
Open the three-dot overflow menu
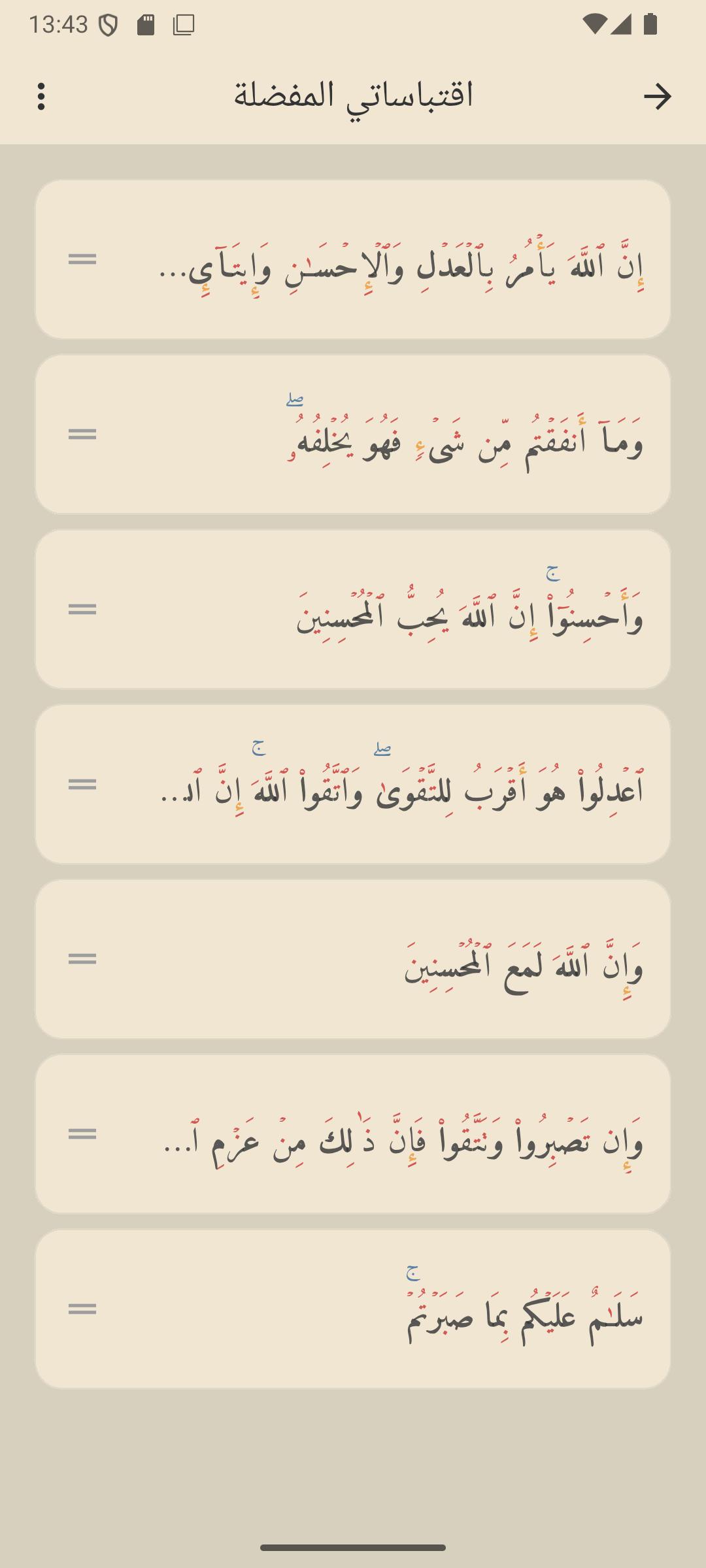click(x=41, y=97)
